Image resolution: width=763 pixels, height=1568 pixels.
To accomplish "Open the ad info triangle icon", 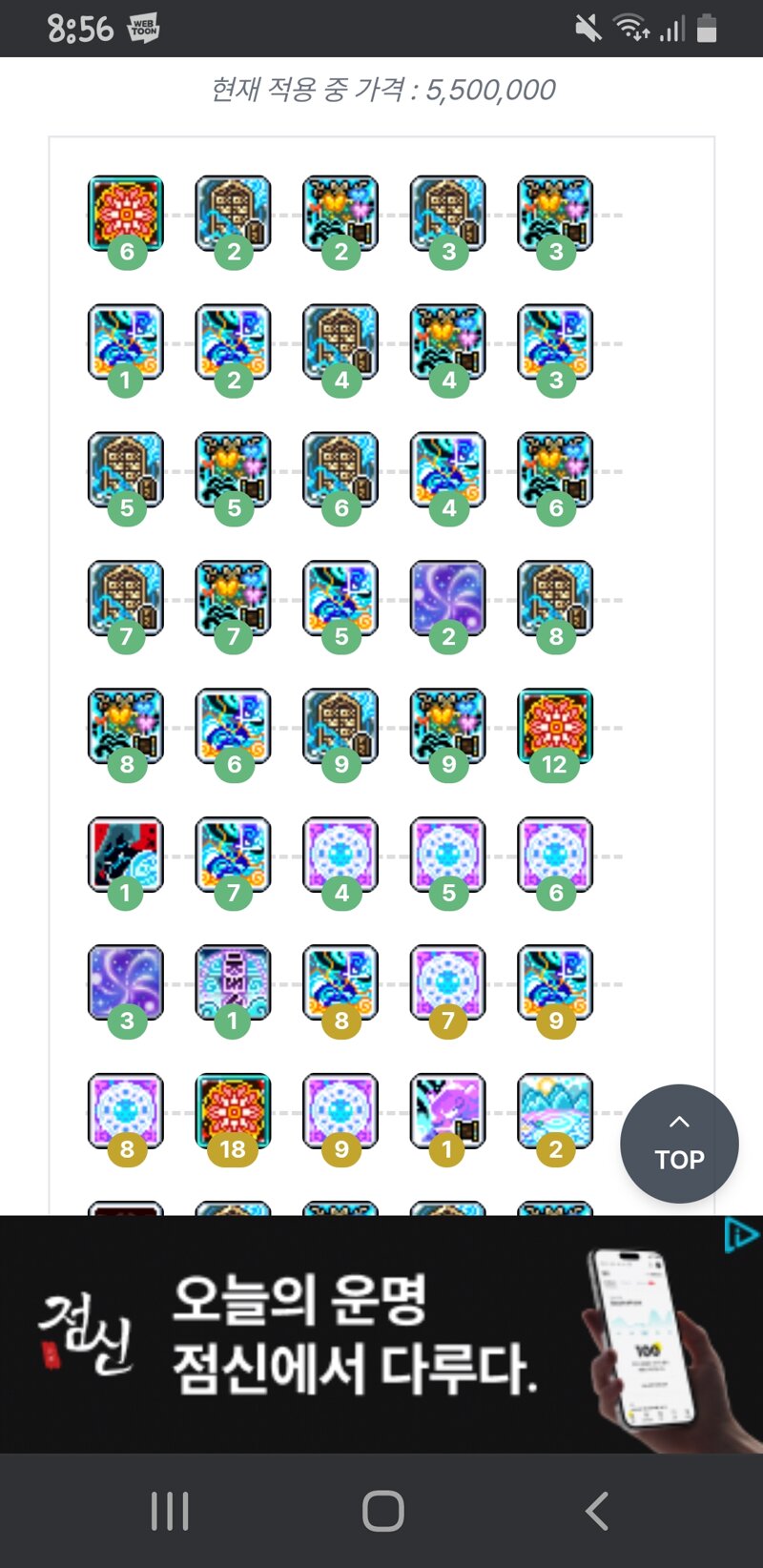I will click(x=741, y=1236).
